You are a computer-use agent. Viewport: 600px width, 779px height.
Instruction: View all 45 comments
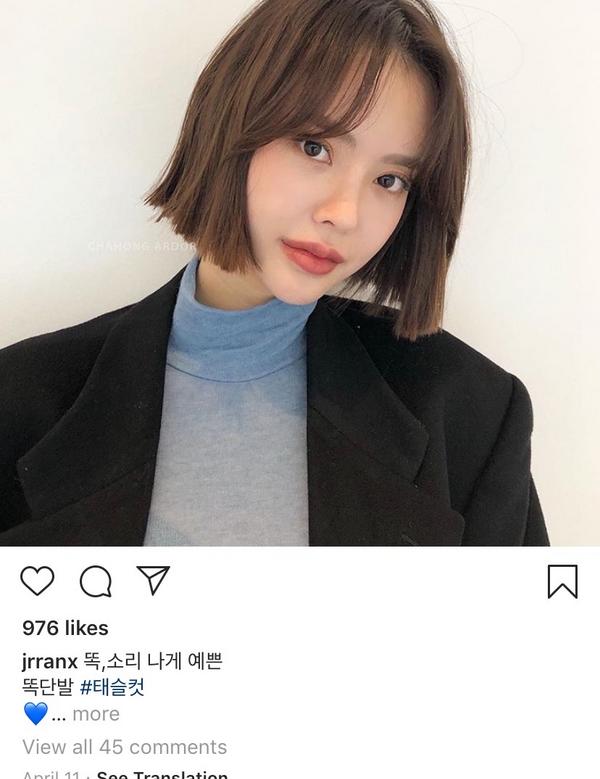(124, 747)
